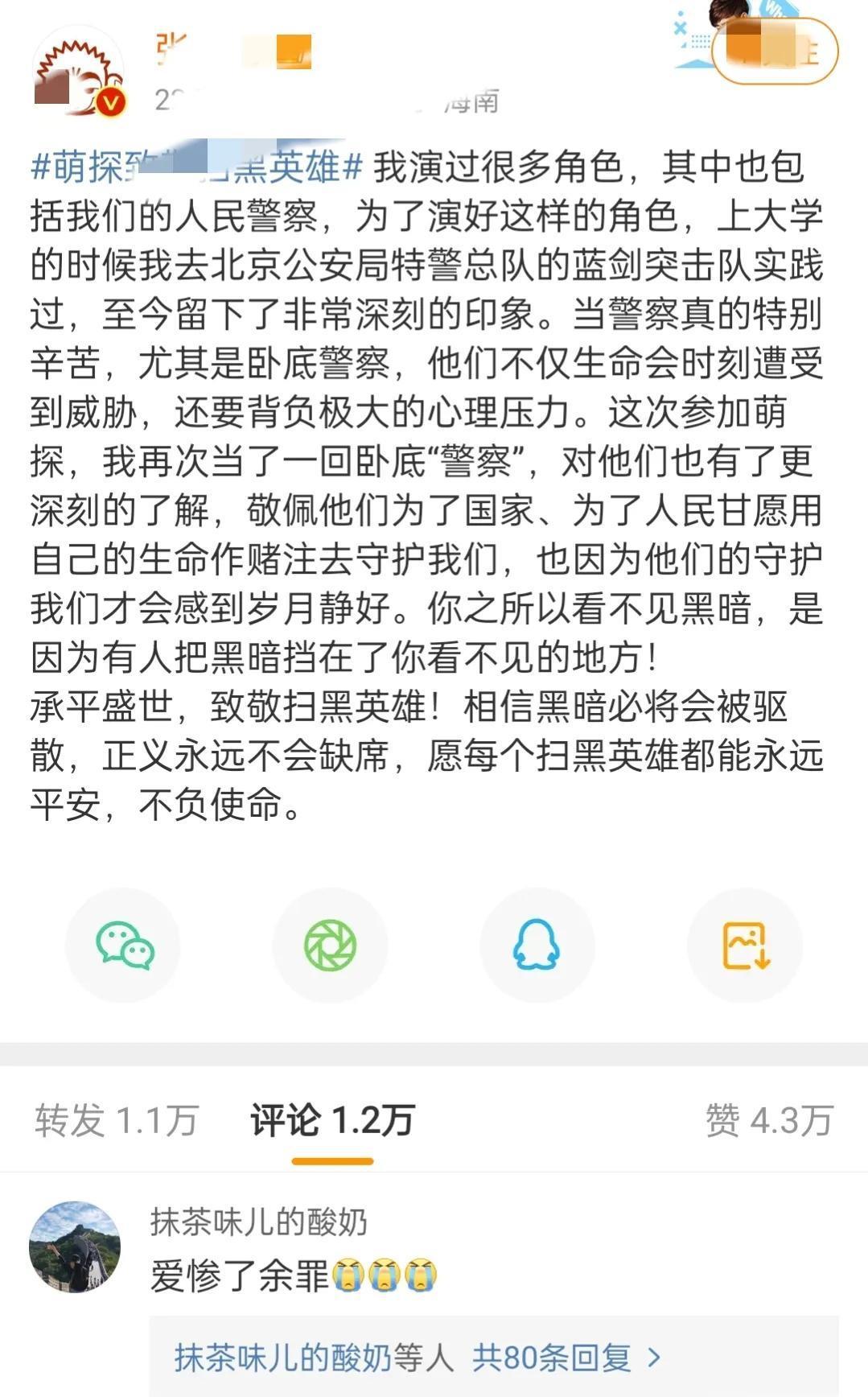
Task: Share post to WeChat Moments
Action: point(330,945)
